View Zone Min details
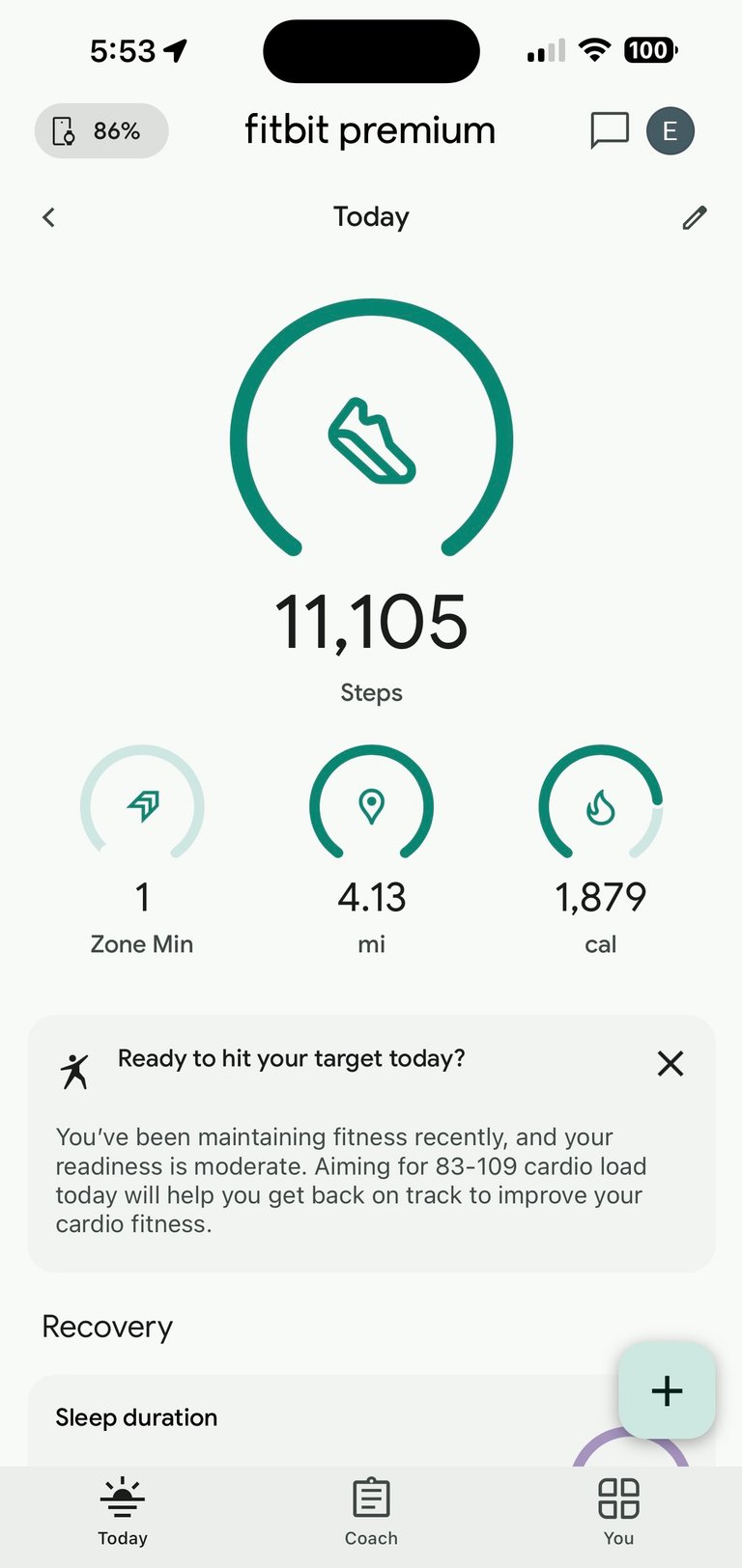This screenshot has width=742, height=1568. click(142, 850)
